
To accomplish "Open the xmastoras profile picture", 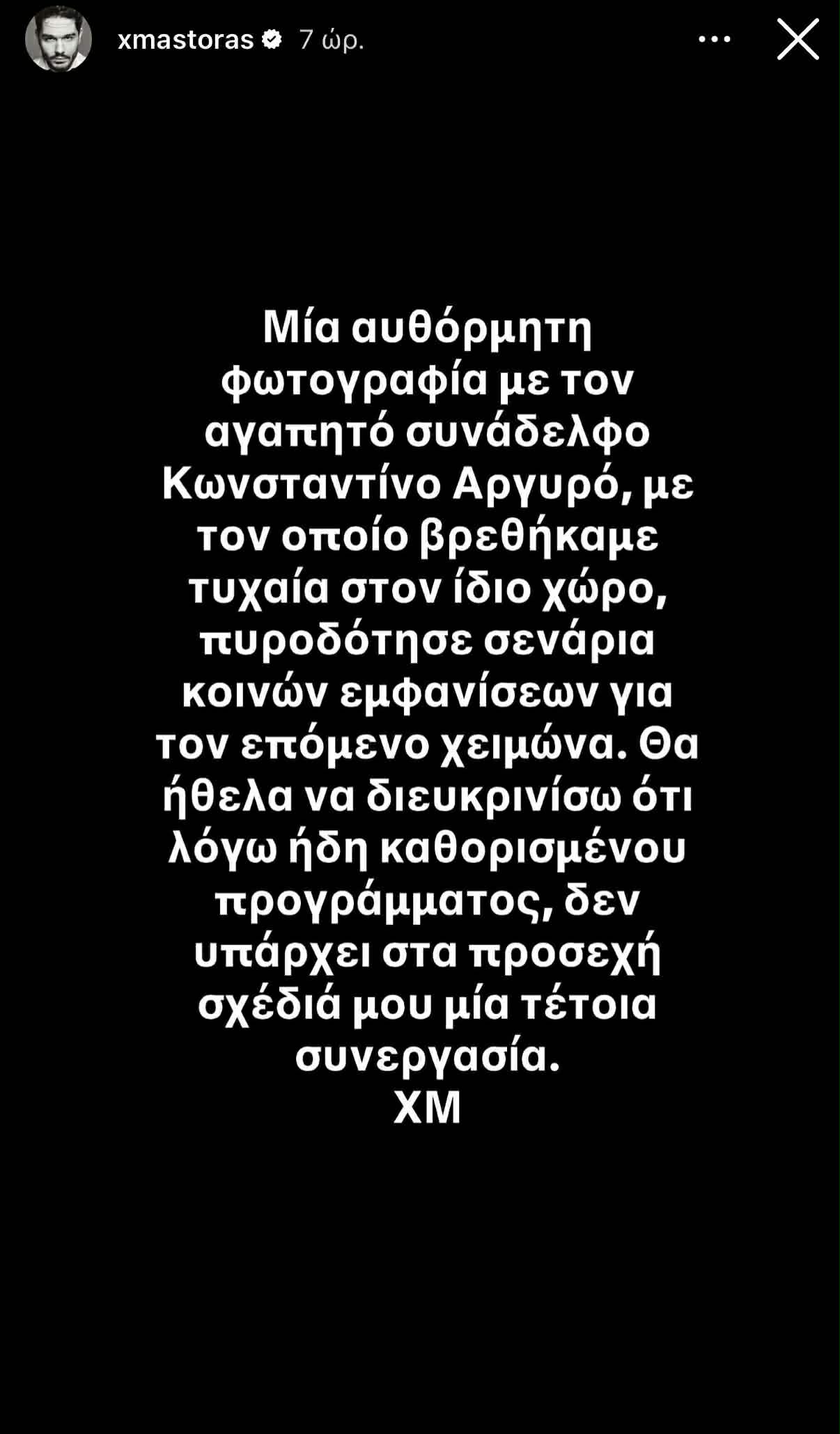I will (x=59, y=40).
